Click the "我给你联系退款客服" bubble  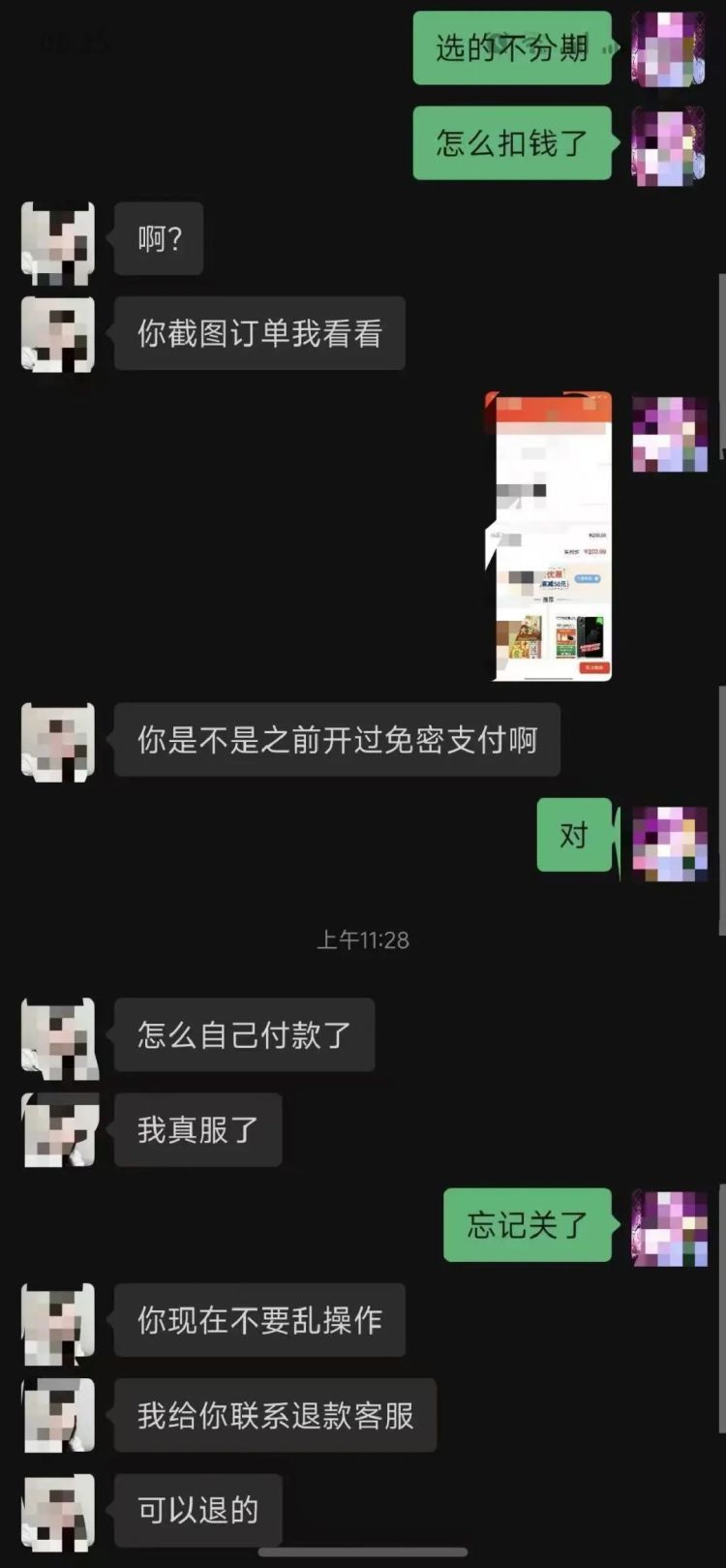274,1415
